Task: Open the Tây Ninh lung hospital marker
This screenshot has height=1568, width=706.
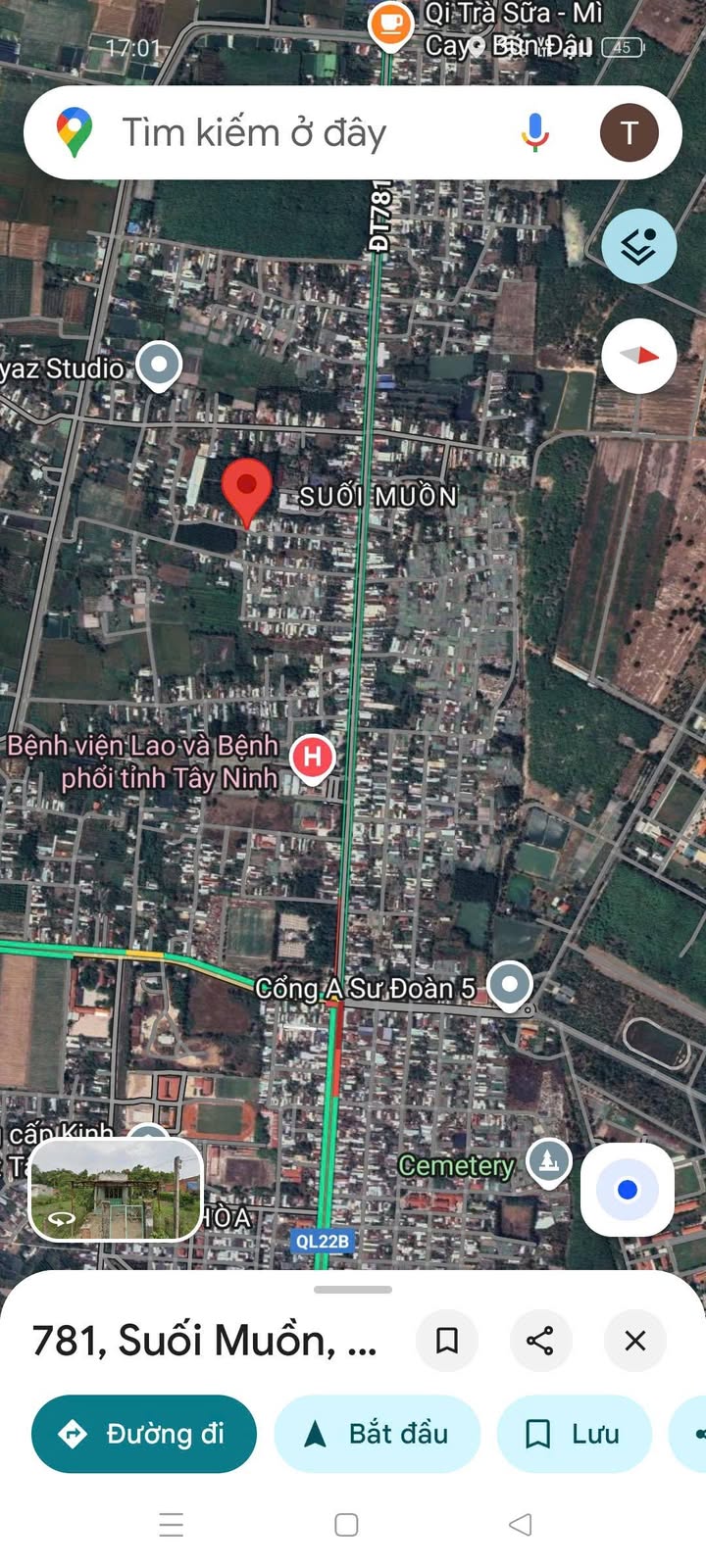Action: click(312, 758)
